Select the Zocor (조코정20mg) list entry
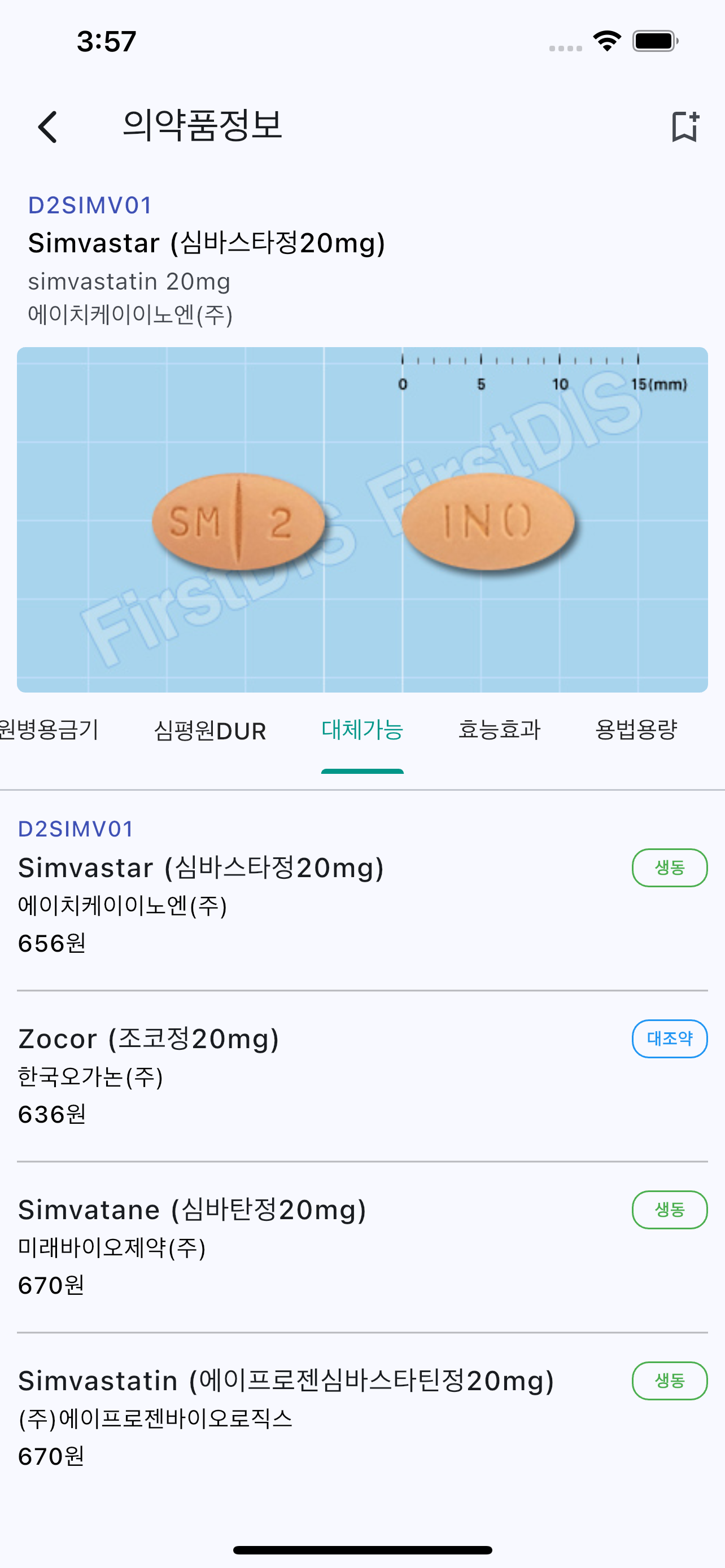The width and height of the screenshot is (725, 1568). (x=148, y=1039)
